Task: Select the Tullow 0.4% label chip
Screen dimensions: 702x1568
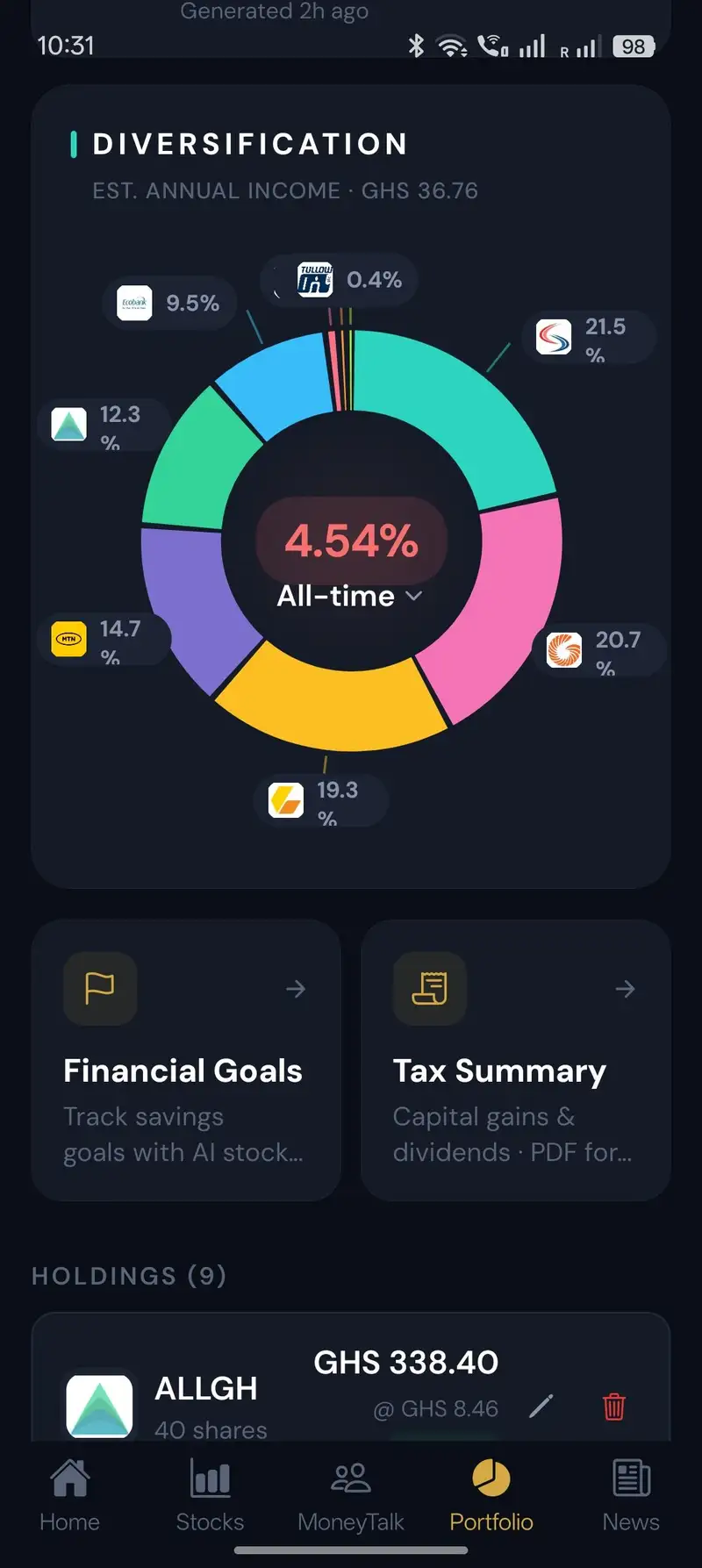Action: click(339, 281)
